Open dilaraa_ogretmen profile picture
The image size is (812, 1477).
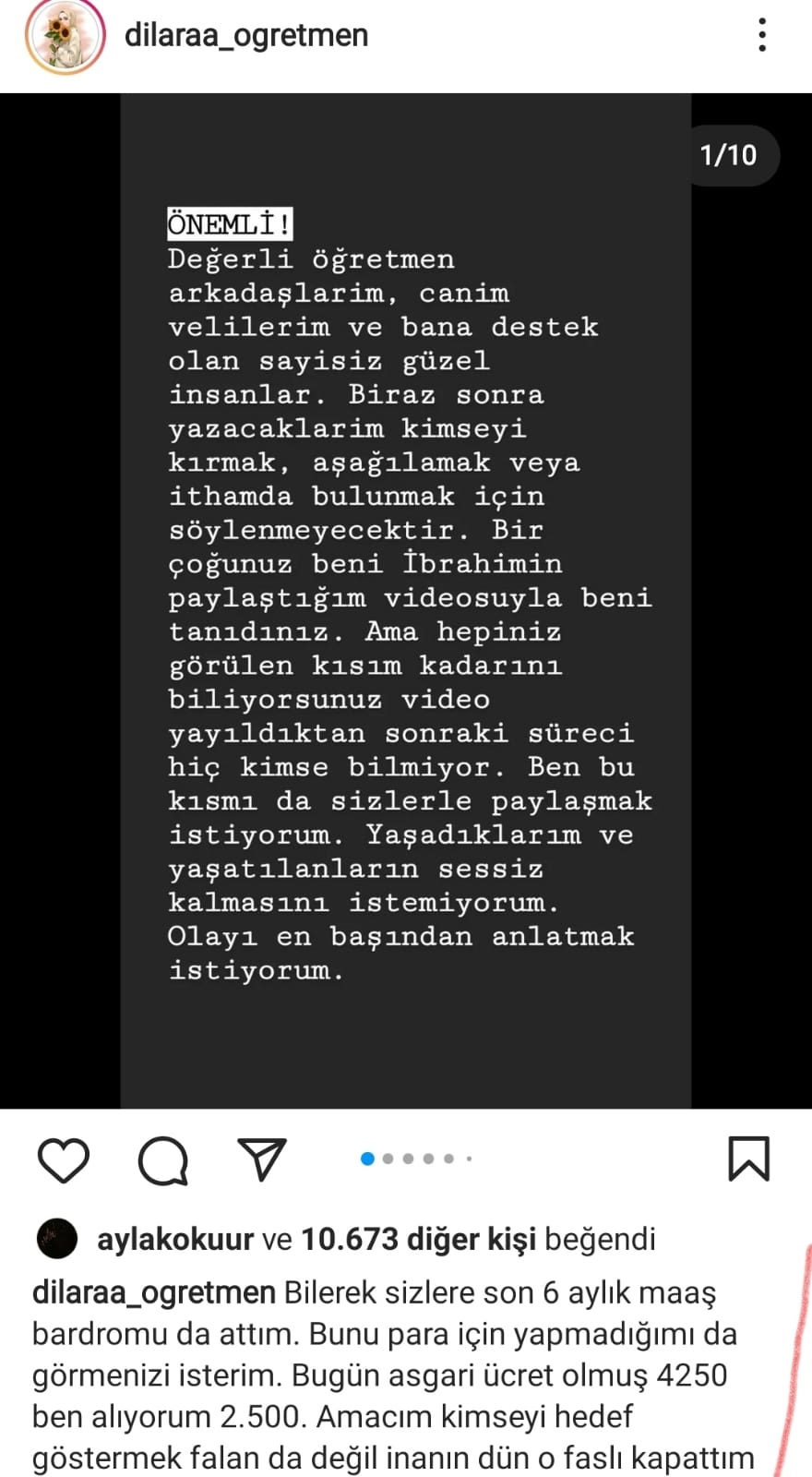pyautogui.click(x=64, y=37)
